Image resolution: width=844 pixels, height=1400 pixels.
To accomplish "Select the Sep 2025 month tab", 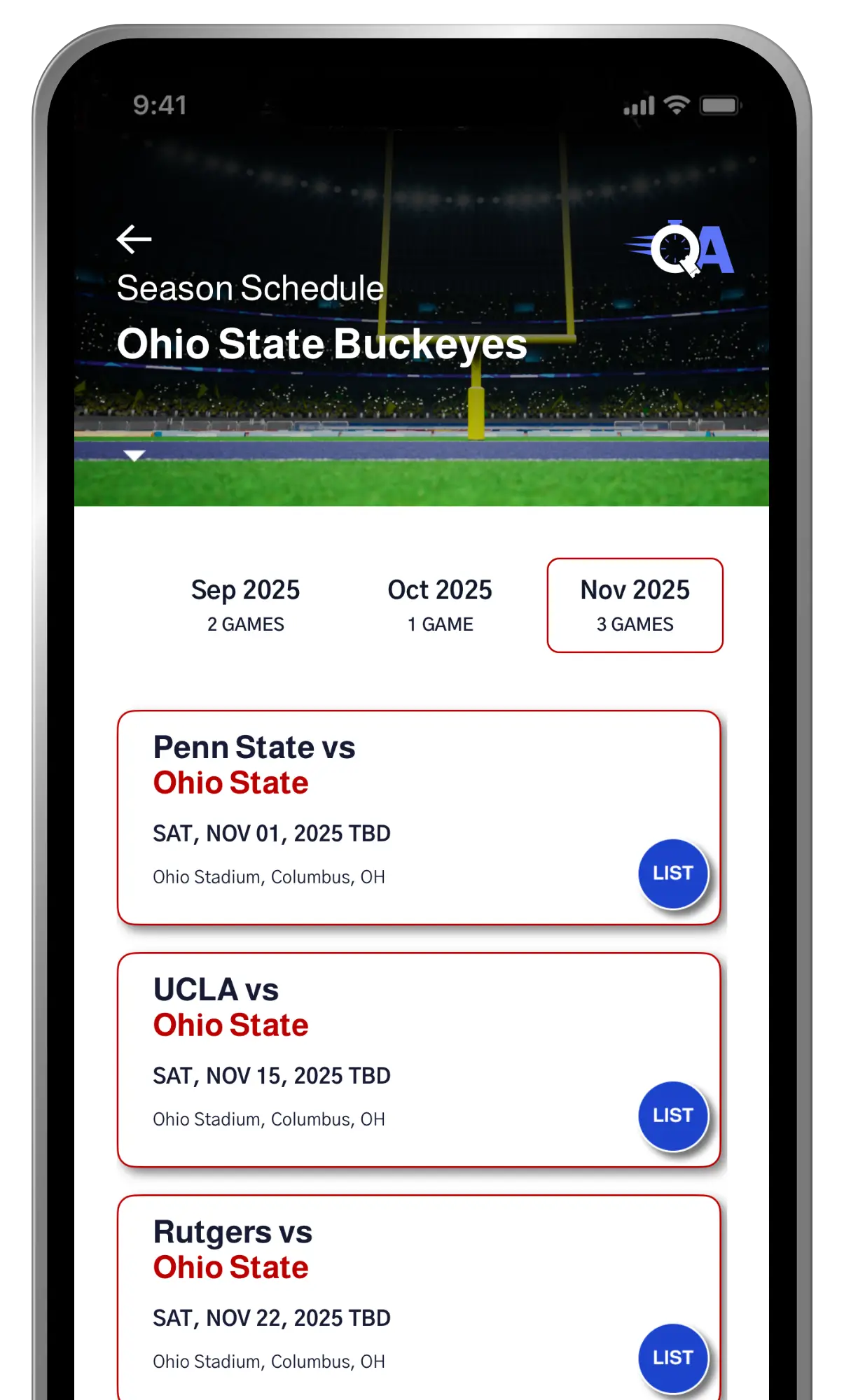I will [x=245, y=605].
